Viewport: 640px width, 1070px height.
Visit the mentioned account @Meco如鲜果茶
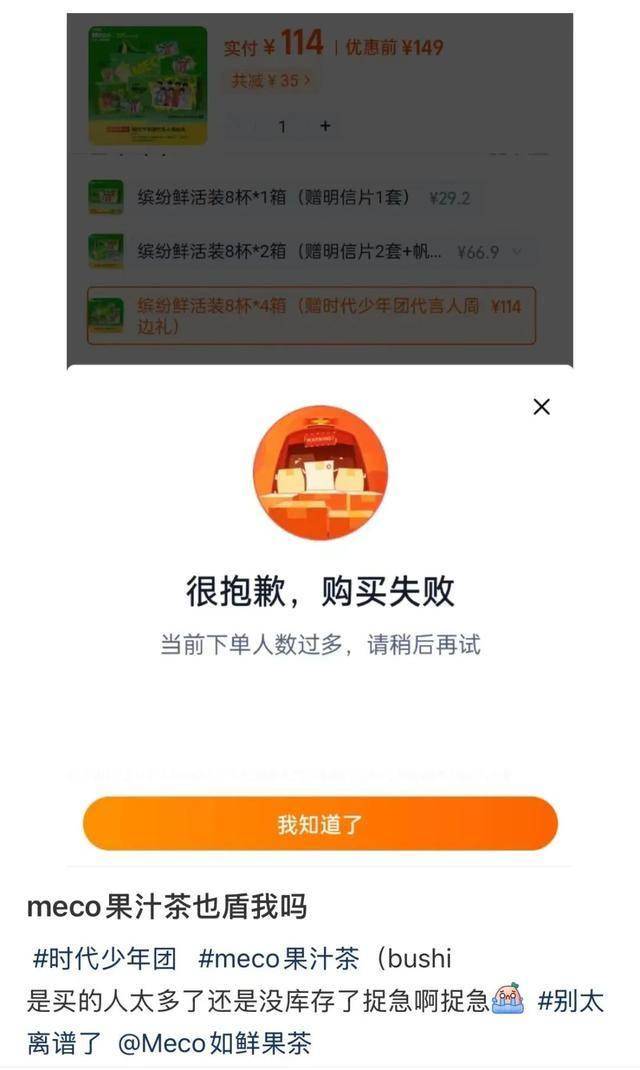click(x=215, y=1044)
